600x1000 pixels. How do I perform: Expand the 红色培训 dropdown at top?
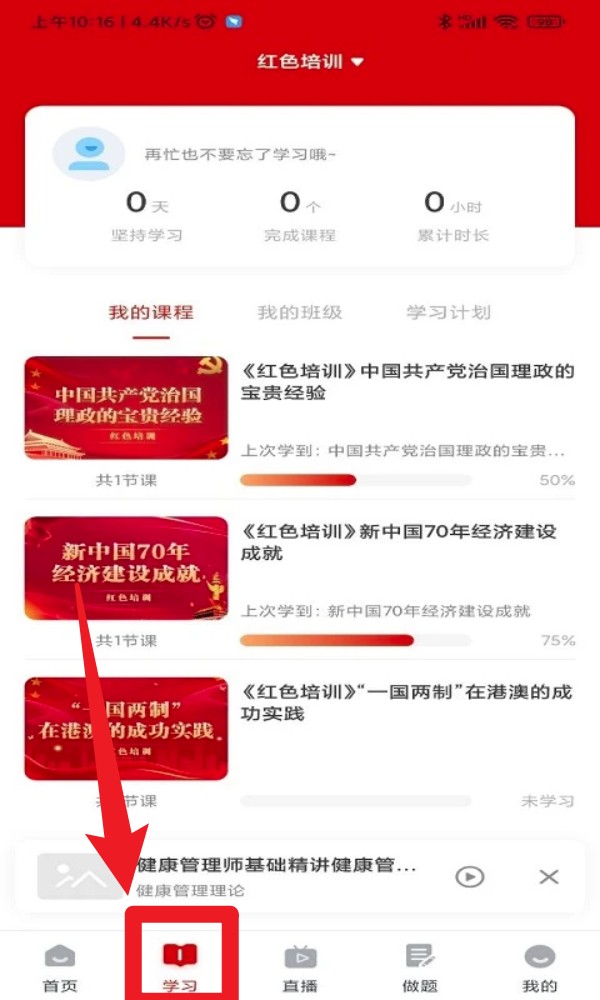tap(310, 62)
